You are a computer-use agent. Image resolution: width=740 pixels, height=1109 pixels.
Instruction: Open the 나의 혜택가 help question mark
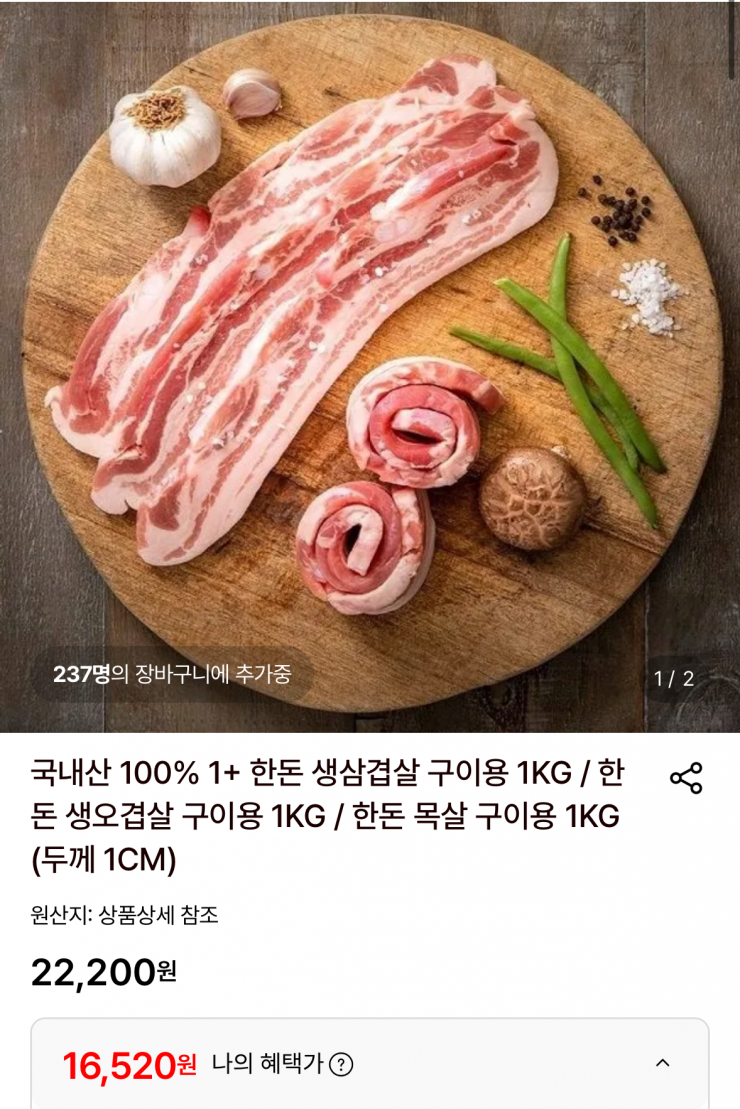click(341, 1064)
